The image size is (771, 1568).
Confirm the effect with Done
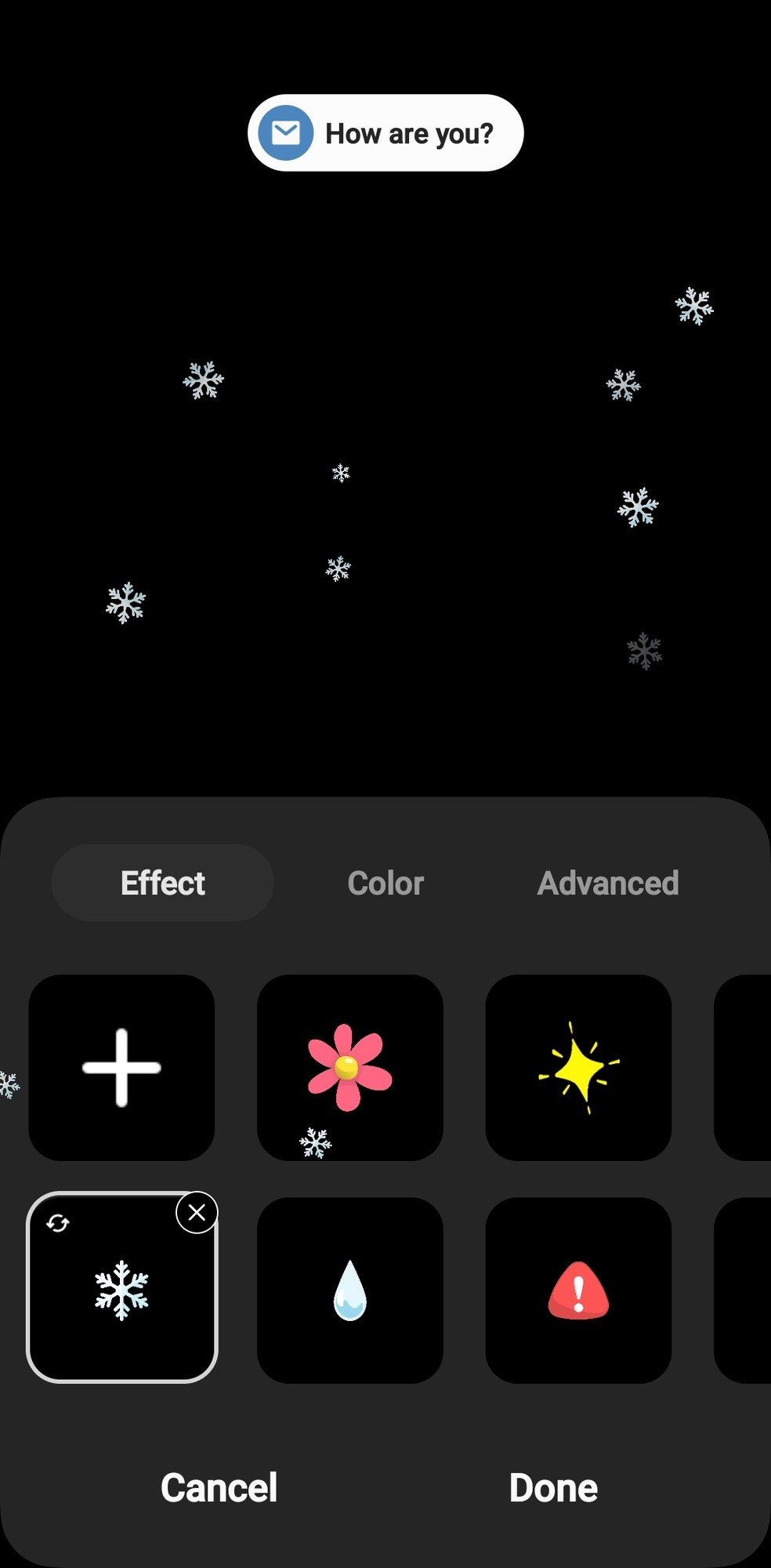553,1487
